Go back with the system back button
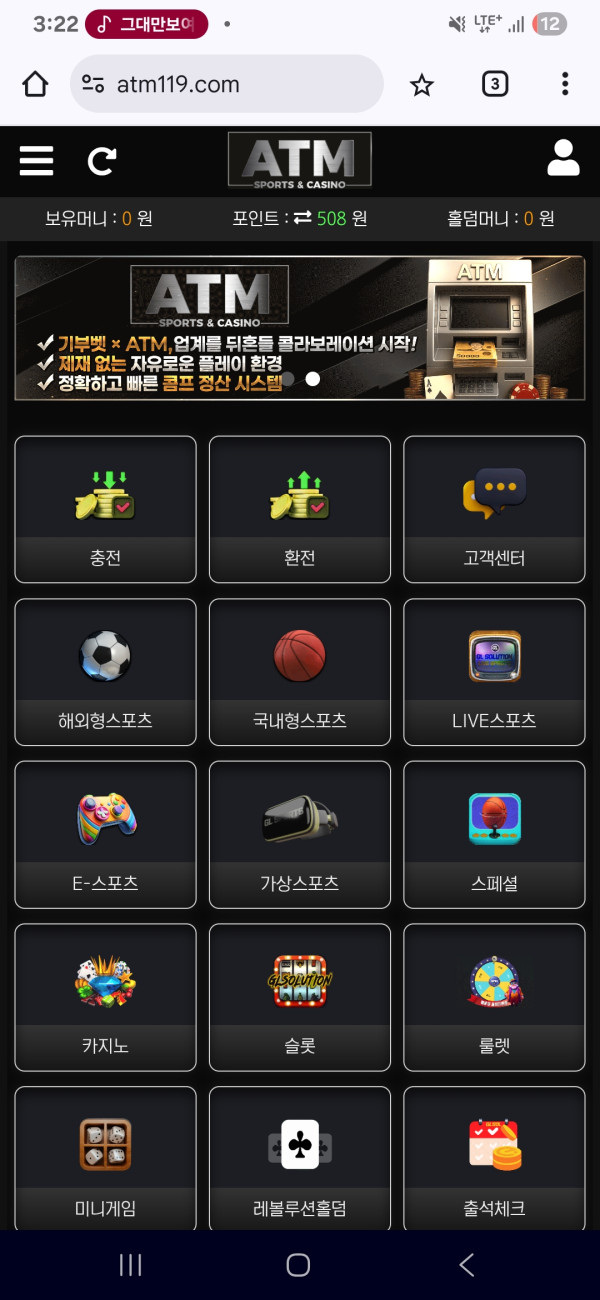Screen dimensions: 600x1300 pyautogui.click(x=466, y=1265)
